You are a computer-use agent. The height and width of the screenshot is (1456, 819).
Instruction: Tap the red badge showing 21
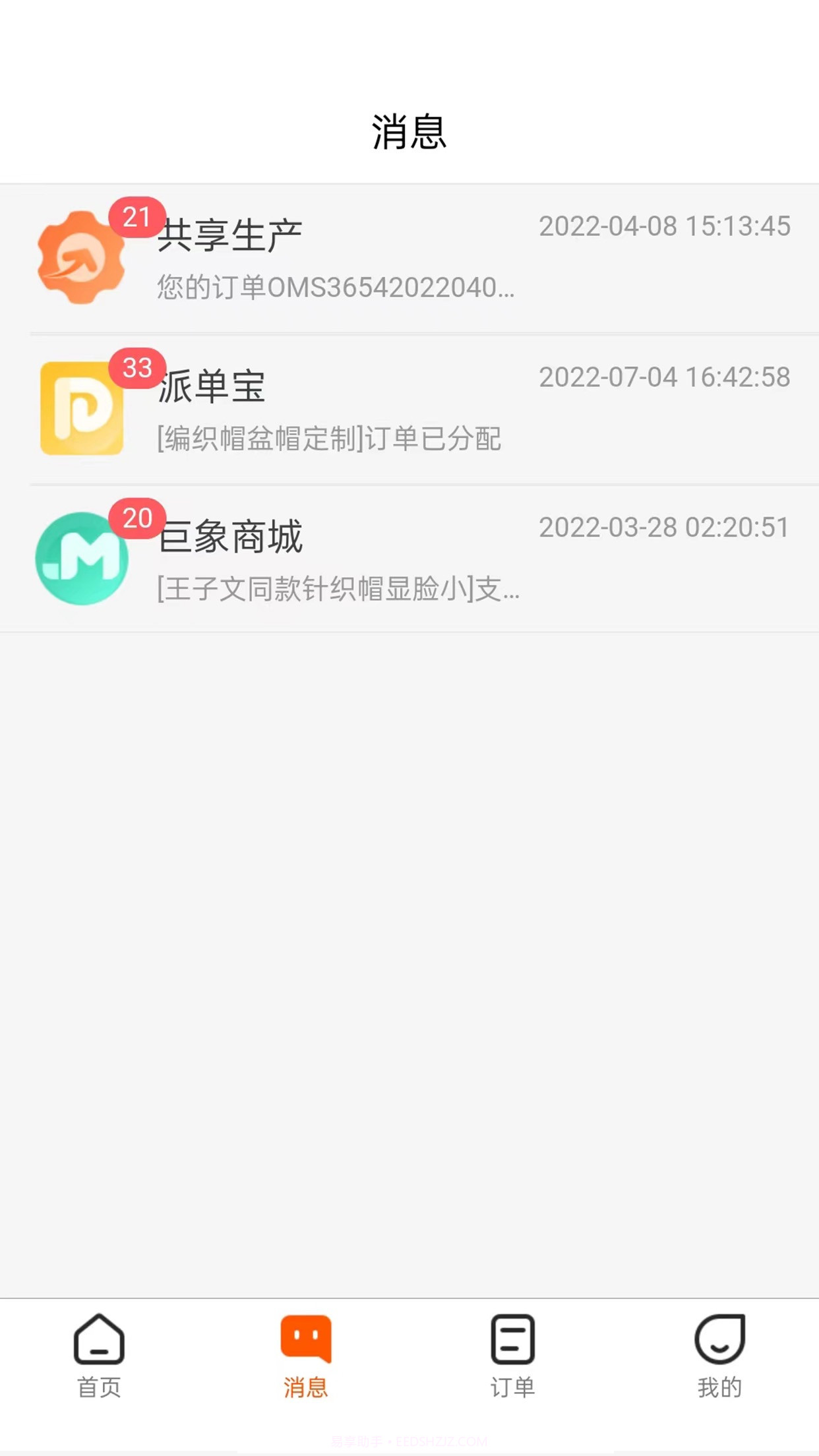pyautogui.click(x=136, y=218)
